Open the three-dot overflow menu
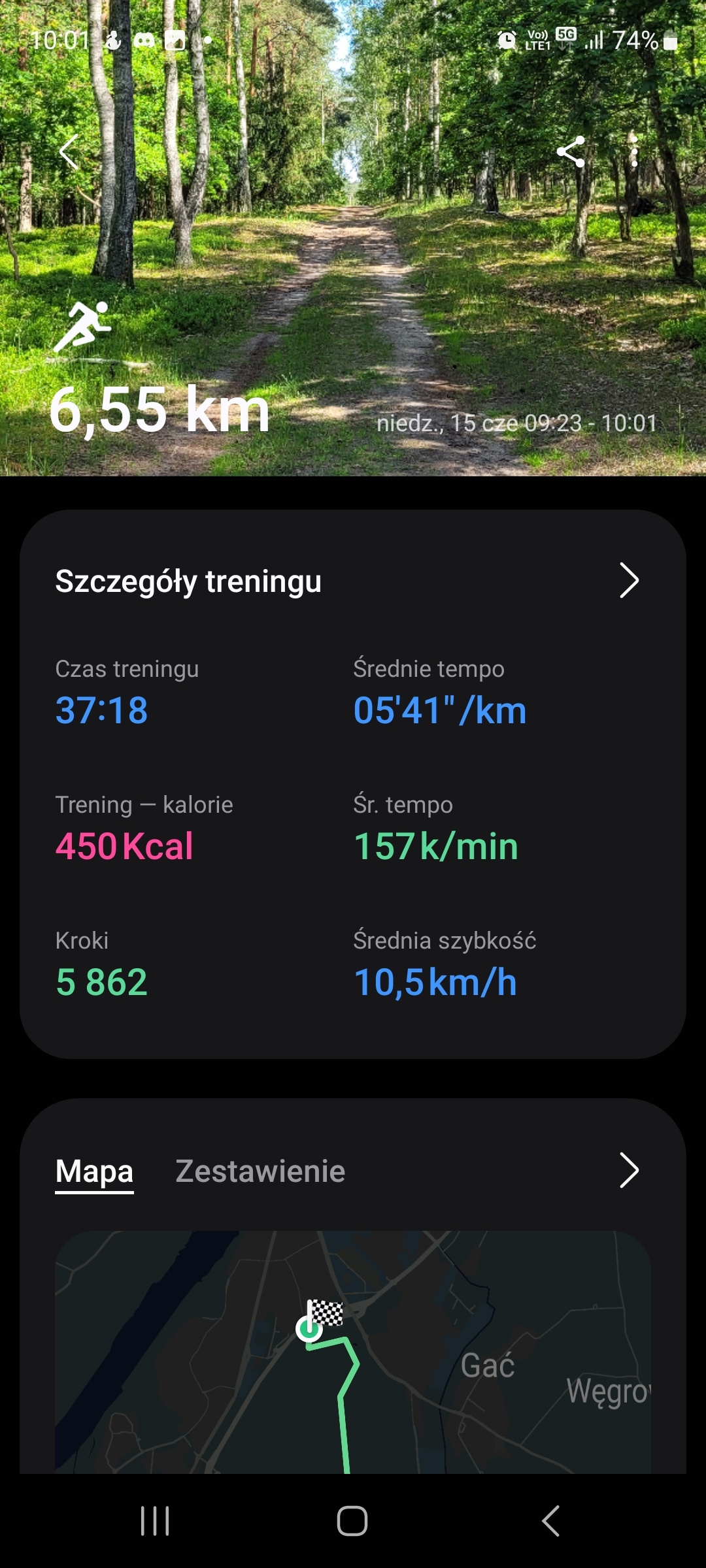This screenshot has width=706, height=1568. pyautogui.click(x=633, y=152)
